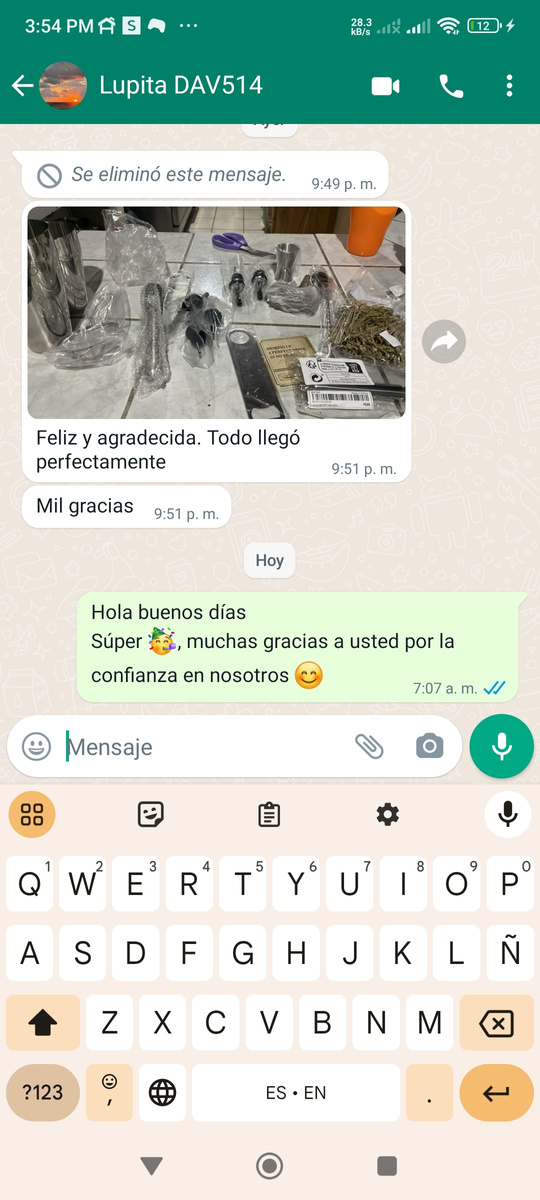
Task: Switch to ?123 symbols keyboard
Action: [43, 1093]
